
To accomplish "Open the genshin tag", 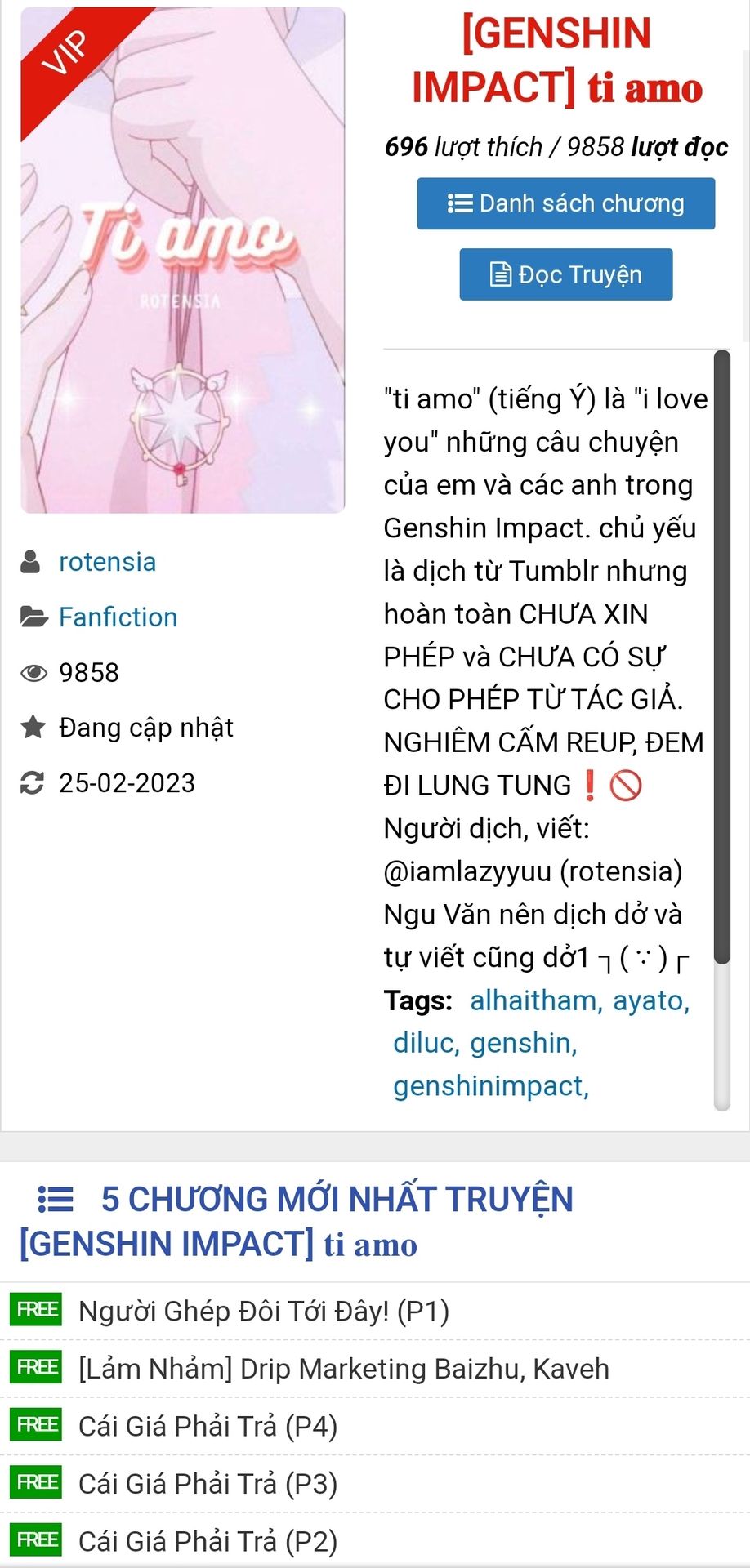I will tap(523, 1043).
